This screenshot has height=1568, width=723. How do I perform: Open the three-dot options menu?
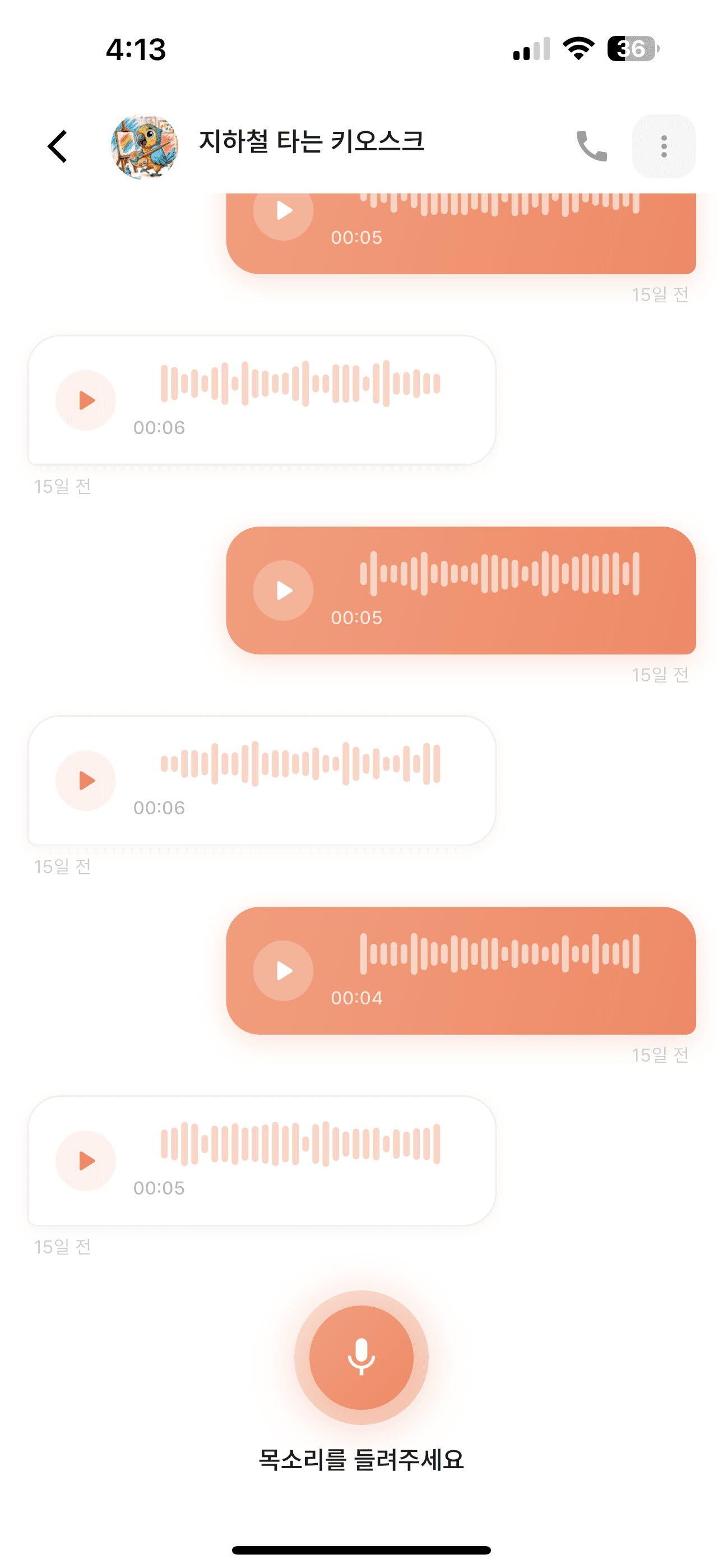click(664, 146)
